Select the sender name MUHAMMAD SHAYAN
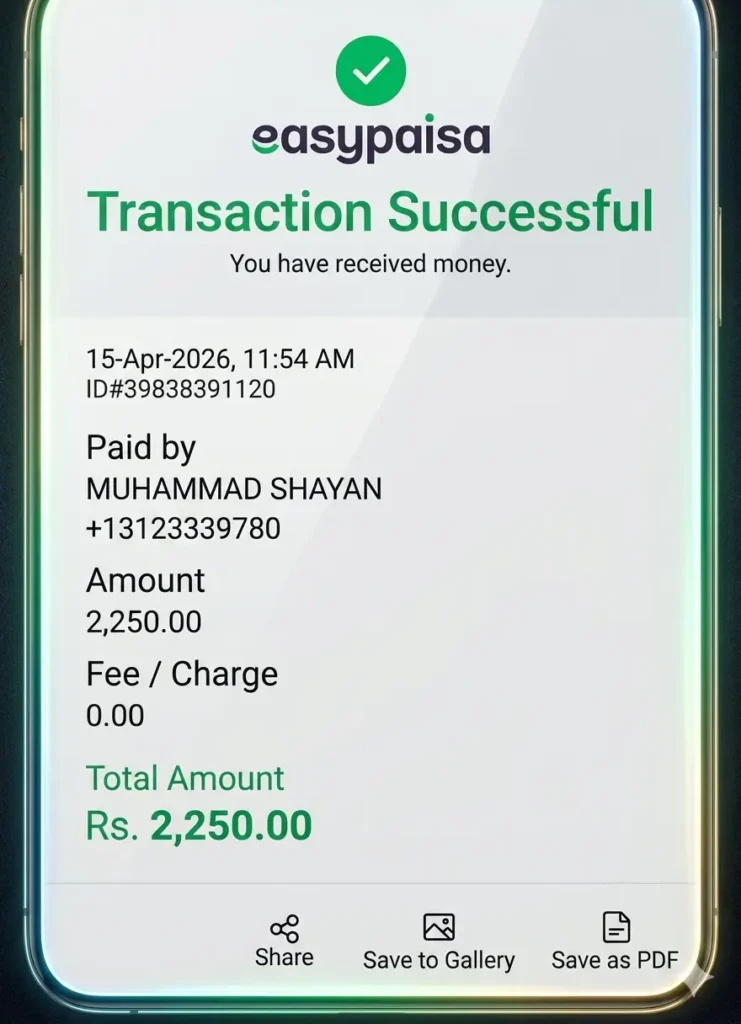 [235, 489]
